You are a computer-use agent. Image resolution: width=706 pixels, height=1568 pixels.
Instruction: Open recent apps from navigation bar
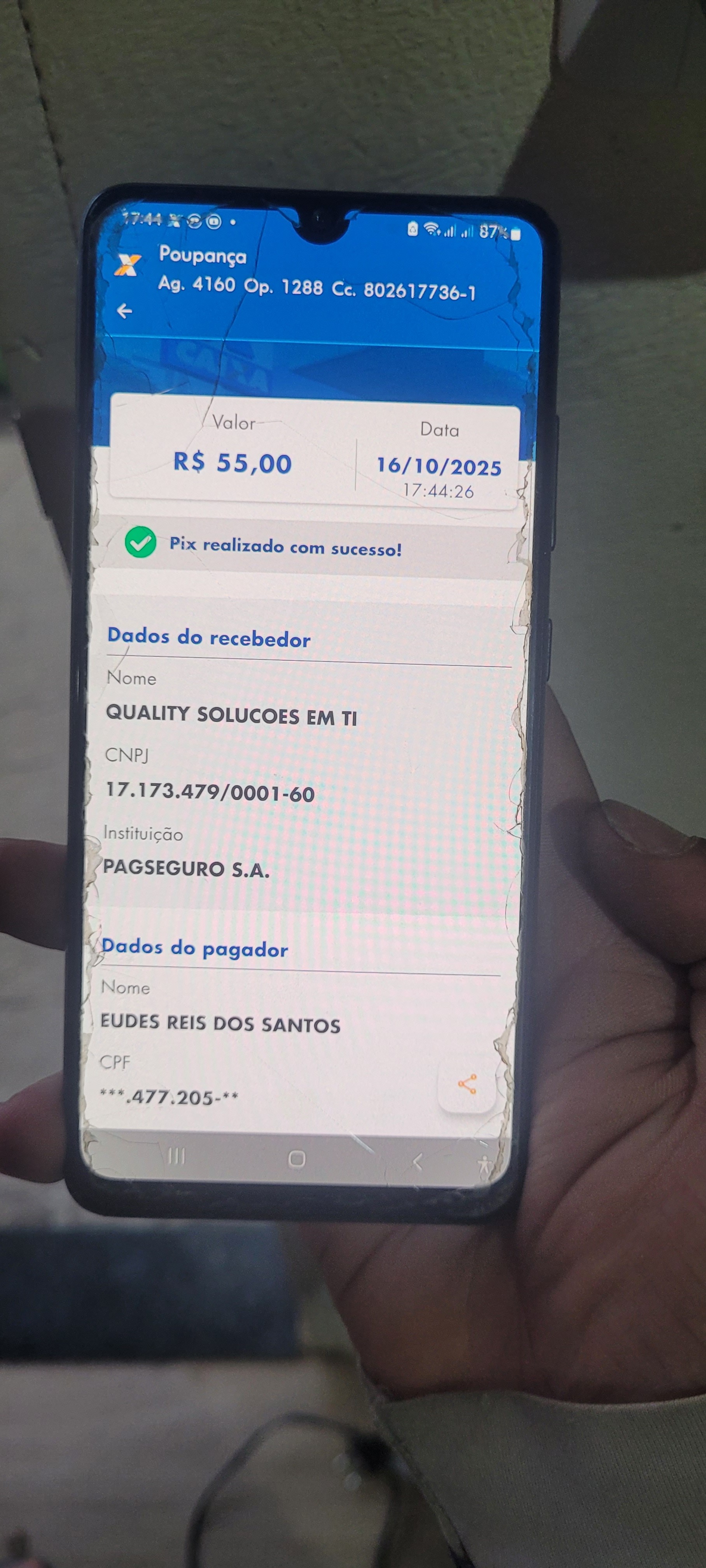pos(176,1156)
